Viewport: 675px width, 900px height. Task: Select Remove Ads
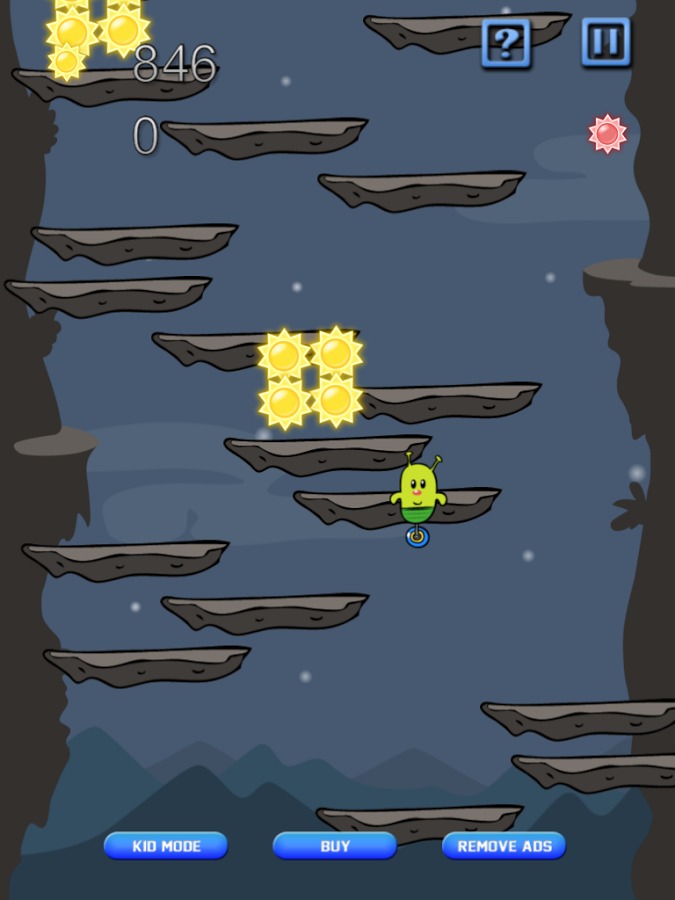point(504,846)
